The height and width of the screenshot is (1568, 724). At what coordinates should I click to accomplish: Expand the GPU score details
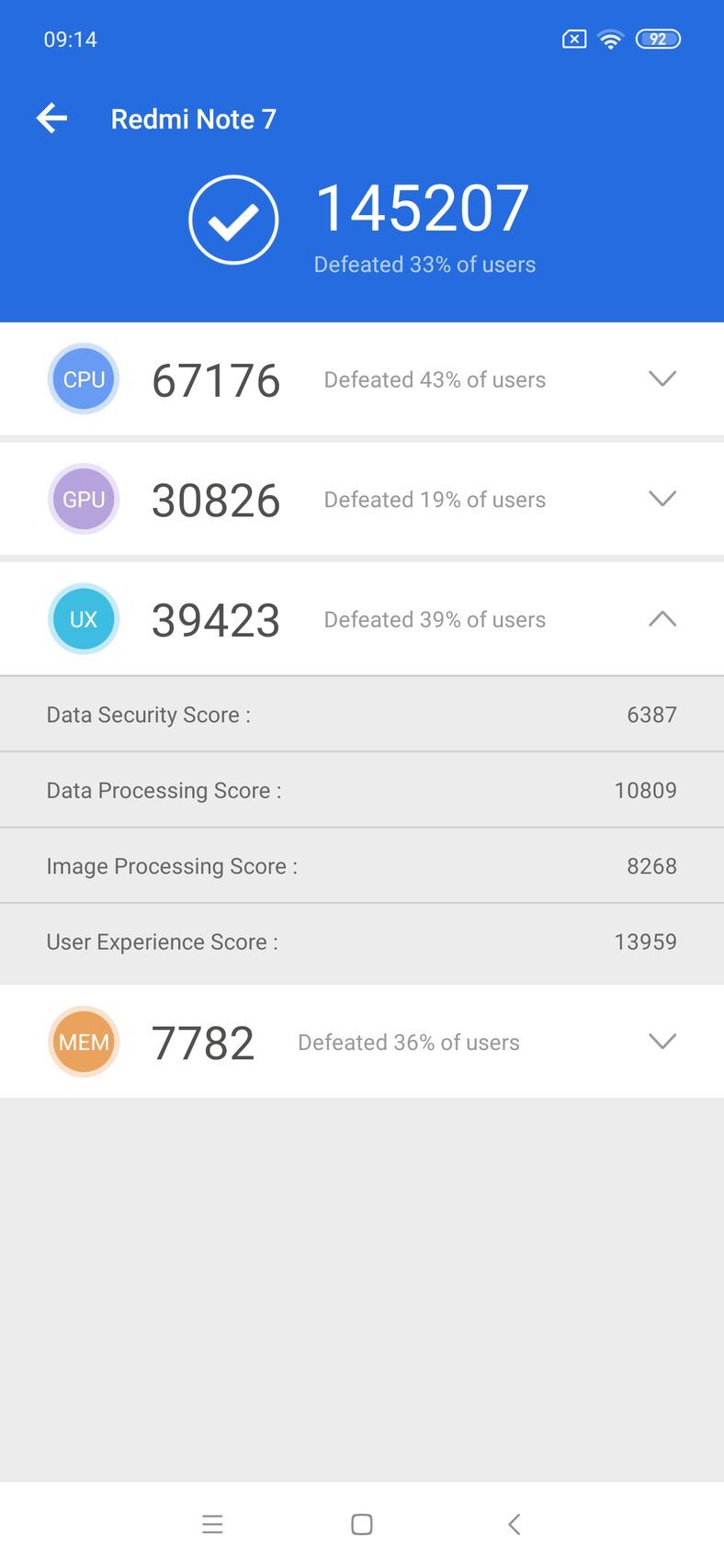(662, 499)
